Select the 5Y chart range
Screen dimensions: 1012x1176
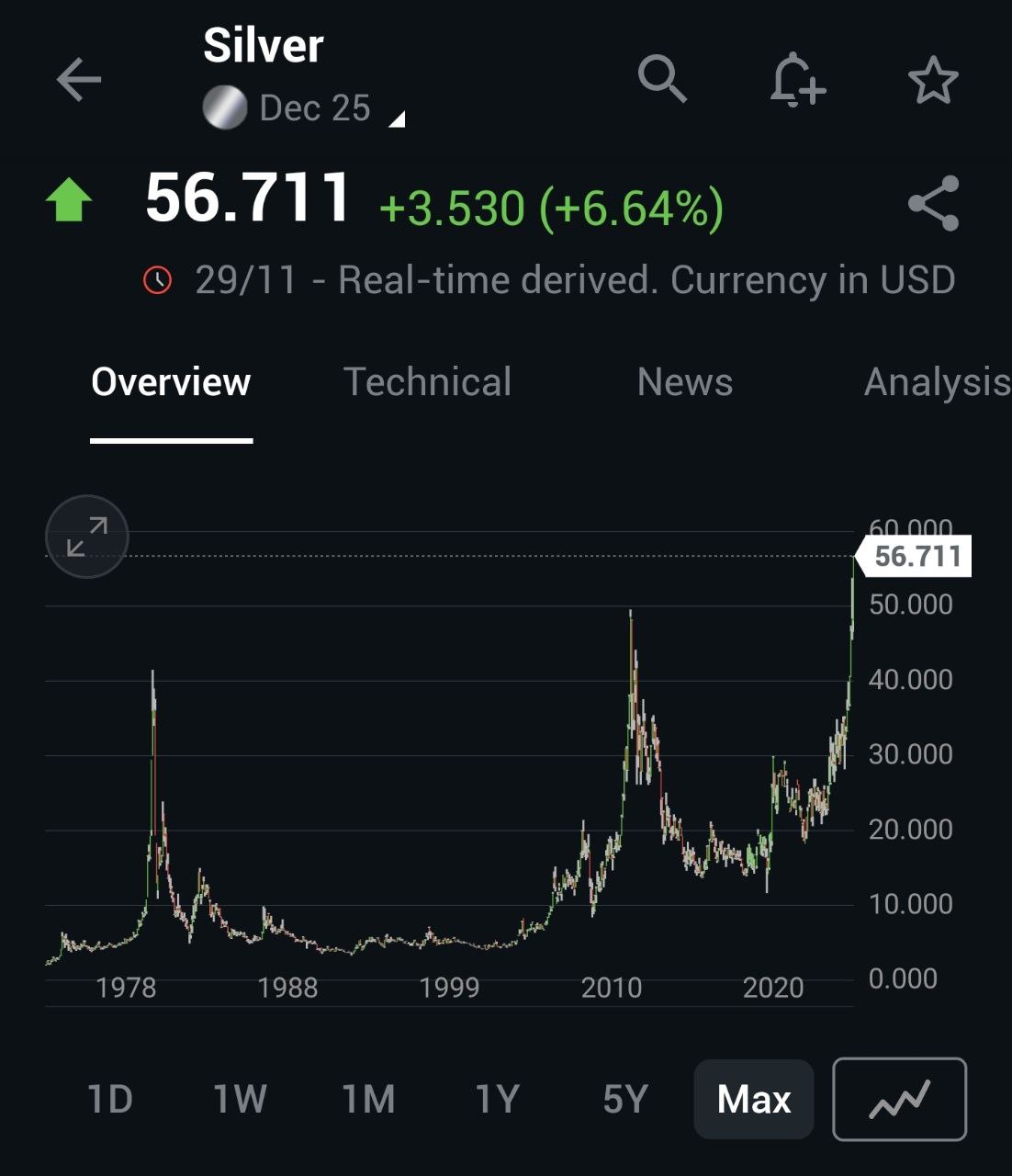[625, 1099]
